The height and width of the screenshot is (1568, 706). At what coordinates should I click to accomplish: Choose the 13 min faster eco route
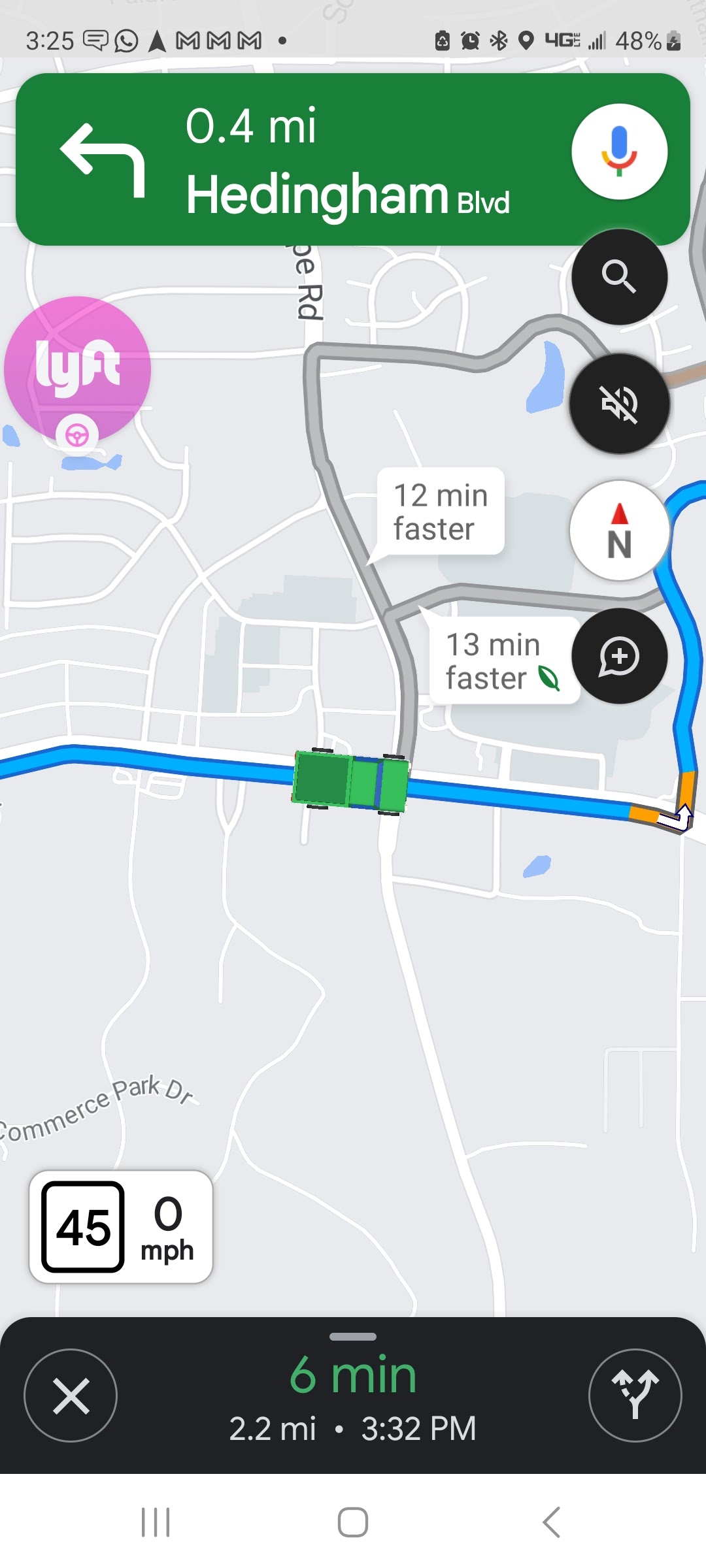pyautogui.click(x=502, y=661)
